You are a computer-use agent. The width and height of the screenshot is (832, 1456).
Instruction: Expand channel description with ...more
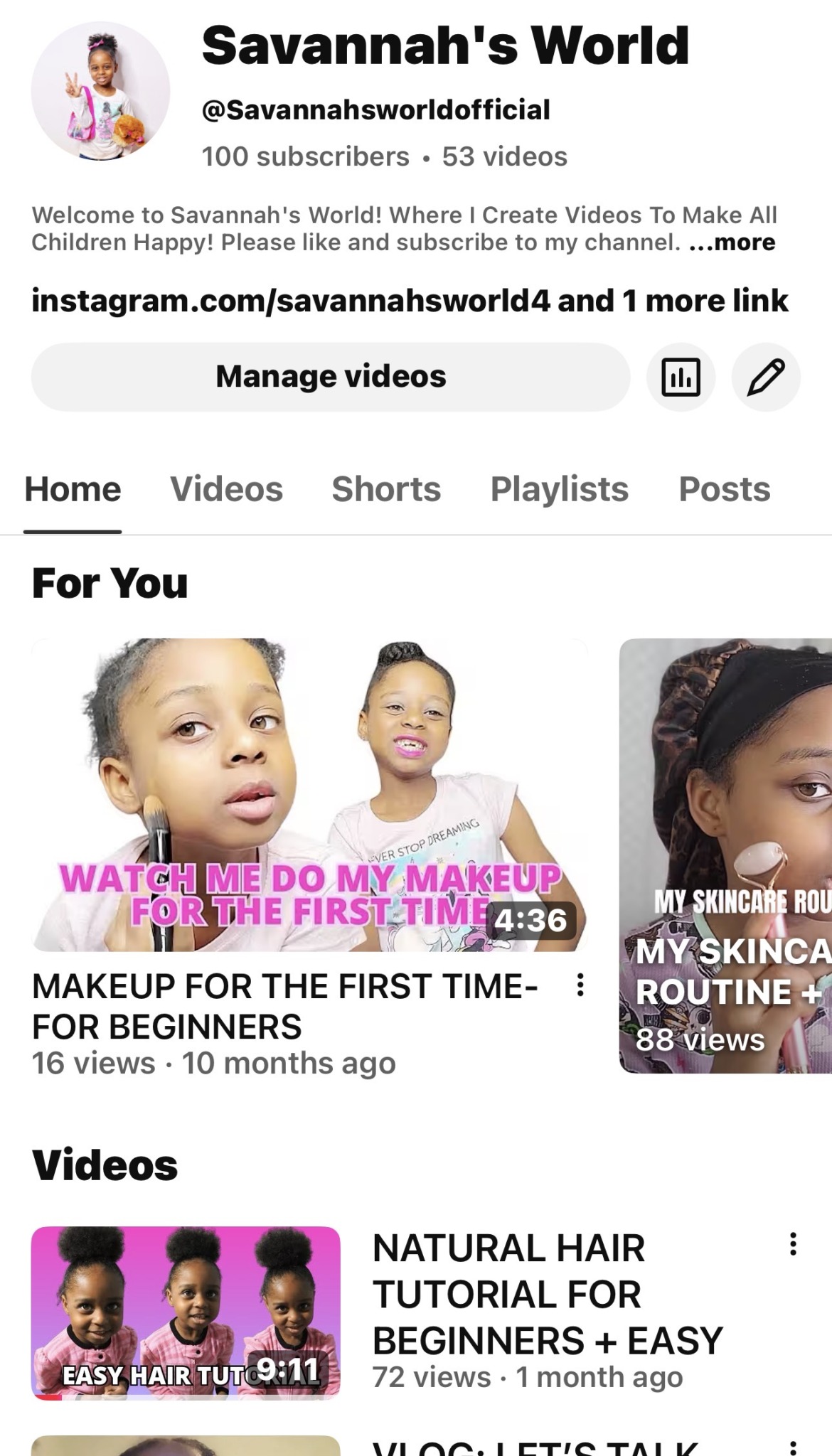click(732, 242)
